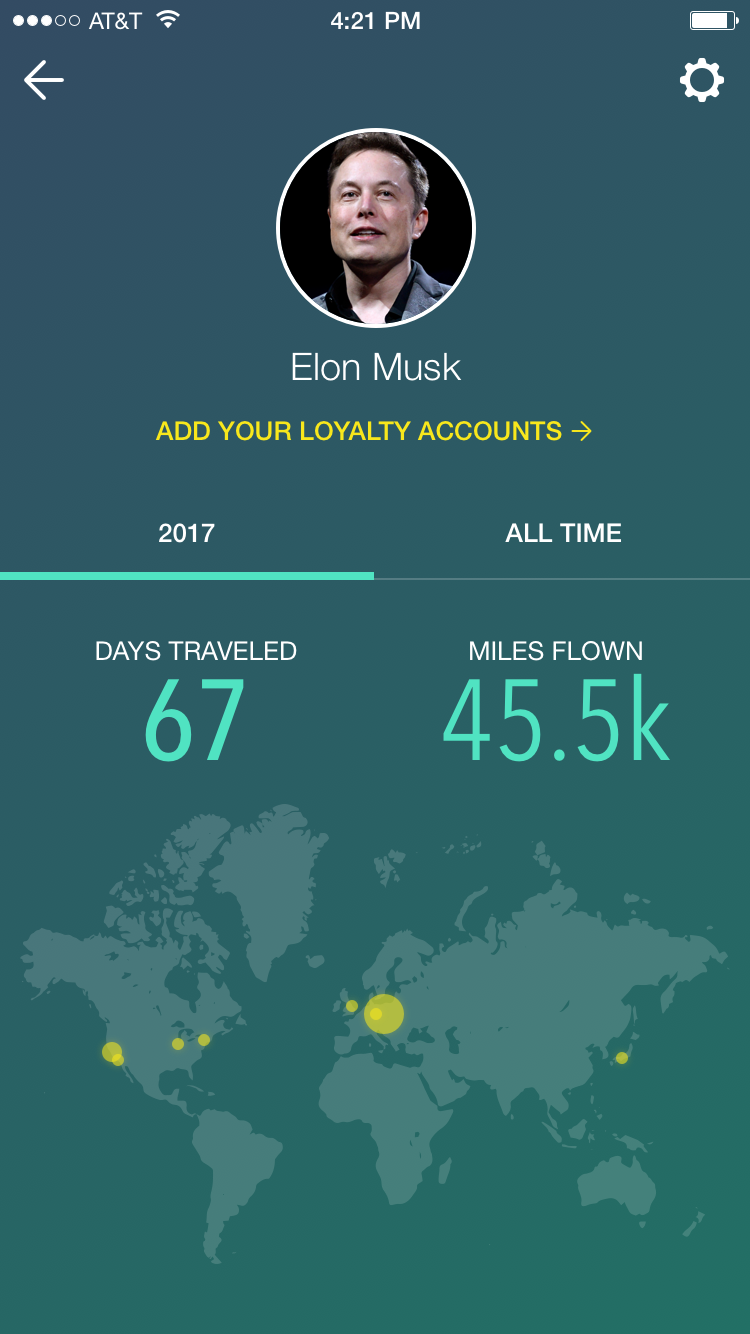This screenshot has width=750, height=1334.
Task: Go back using the arrow icon
Action: pos(44,80)
